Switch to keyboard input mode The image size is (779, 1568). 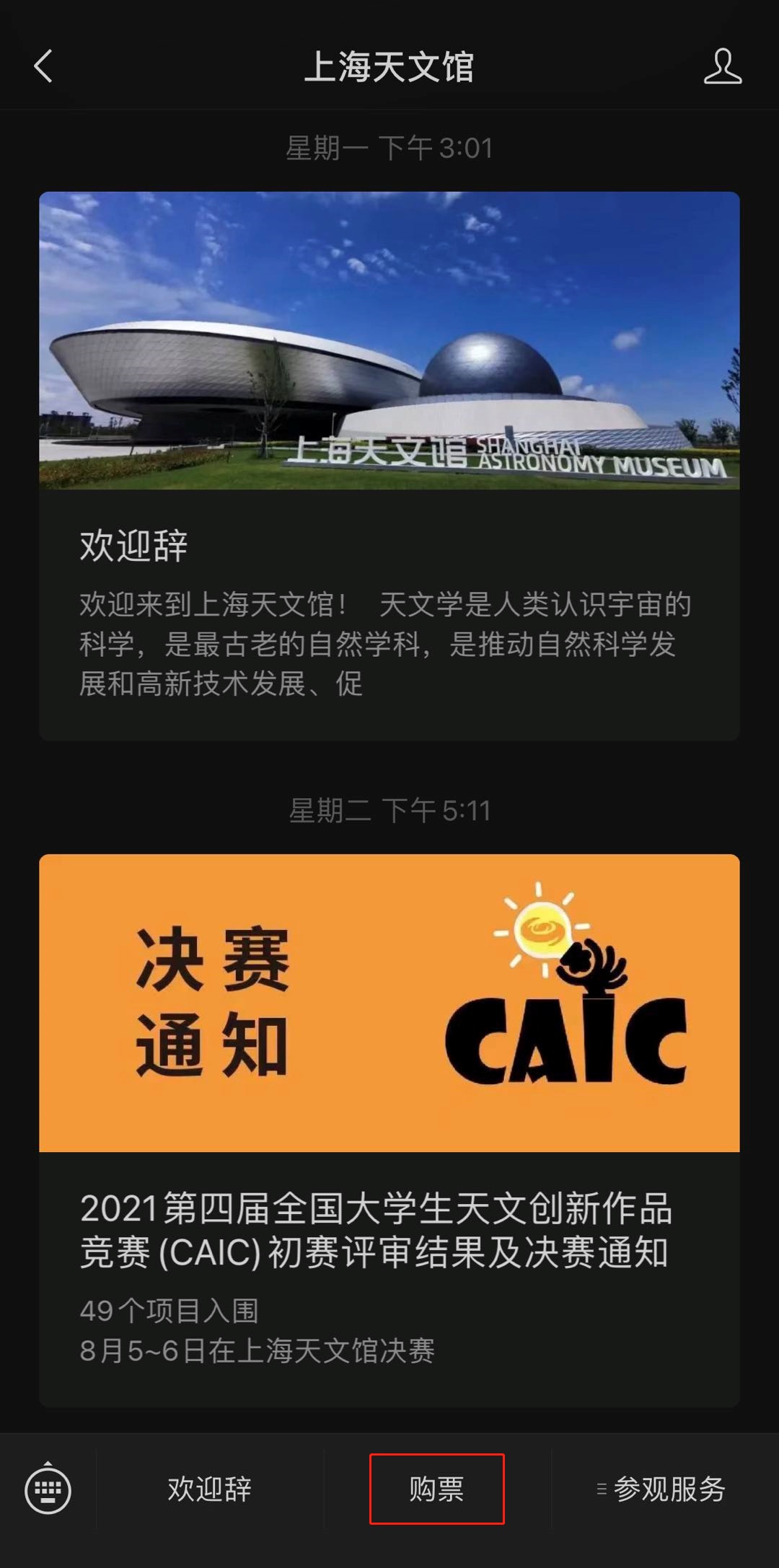point(48,1489)
